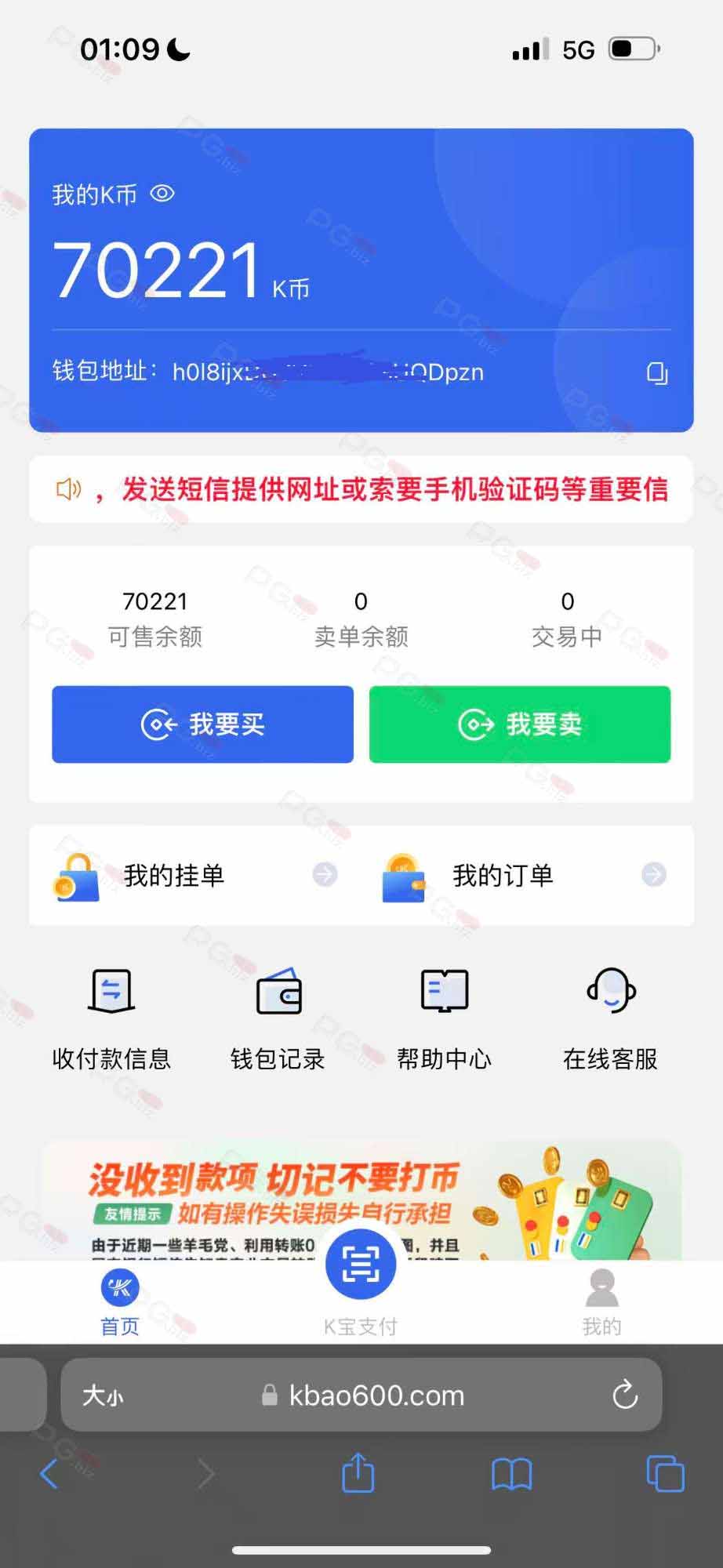This screenshot has height=1568, width=723.
Task: Open the 大小 page text size menu
Action: pyautogui.click(x=103, y=1396)
